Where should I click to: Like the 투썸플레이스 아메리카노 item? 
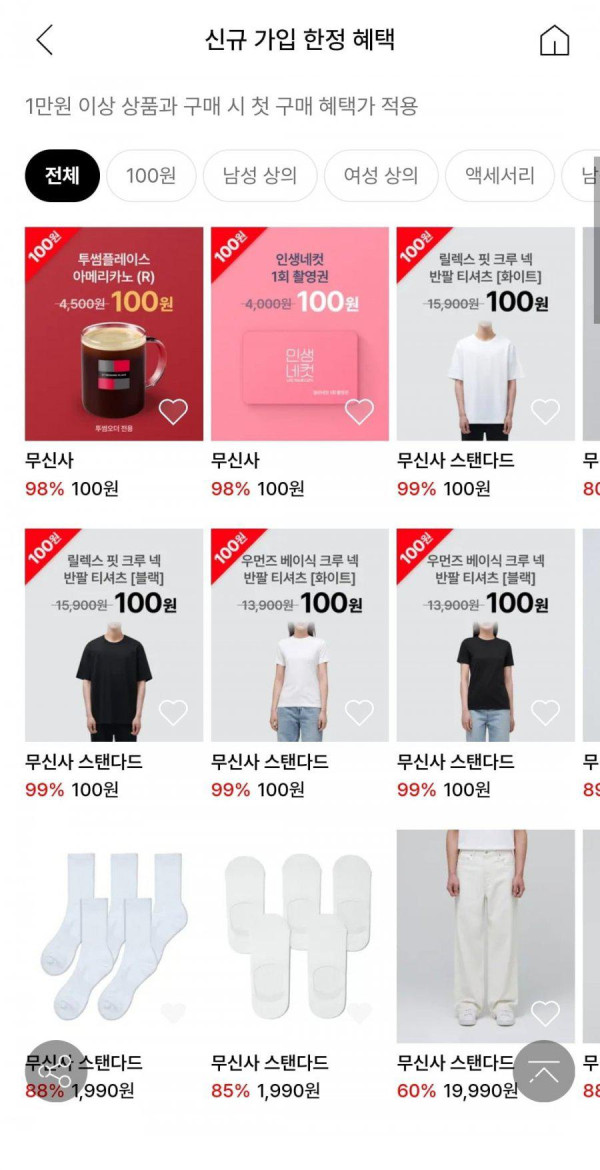click(173, 411)
